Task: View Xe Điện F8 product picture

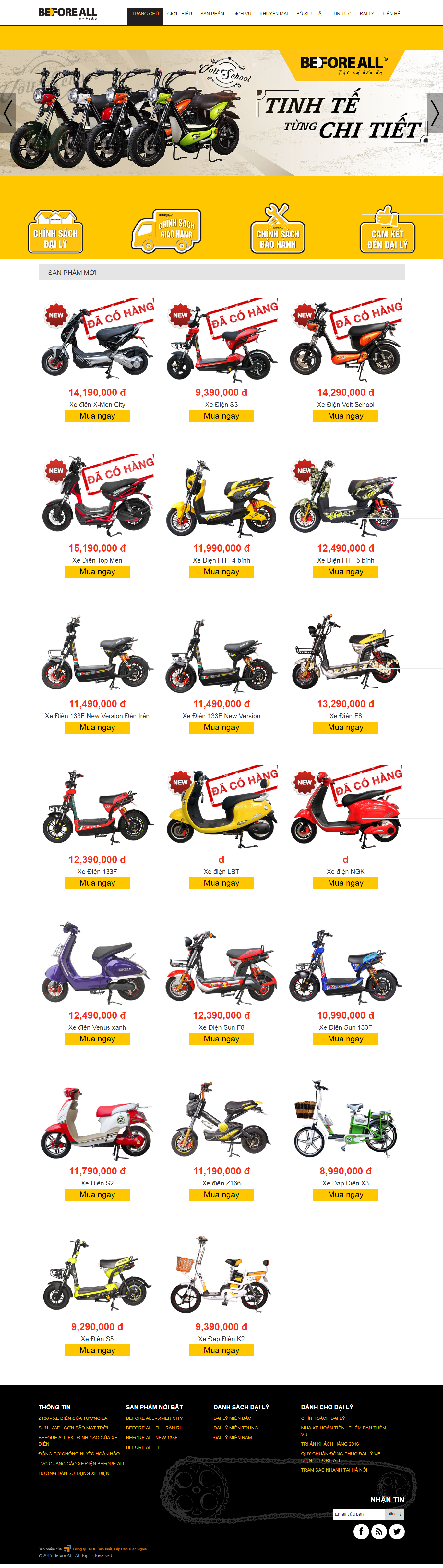Action: tap(346, 654)
